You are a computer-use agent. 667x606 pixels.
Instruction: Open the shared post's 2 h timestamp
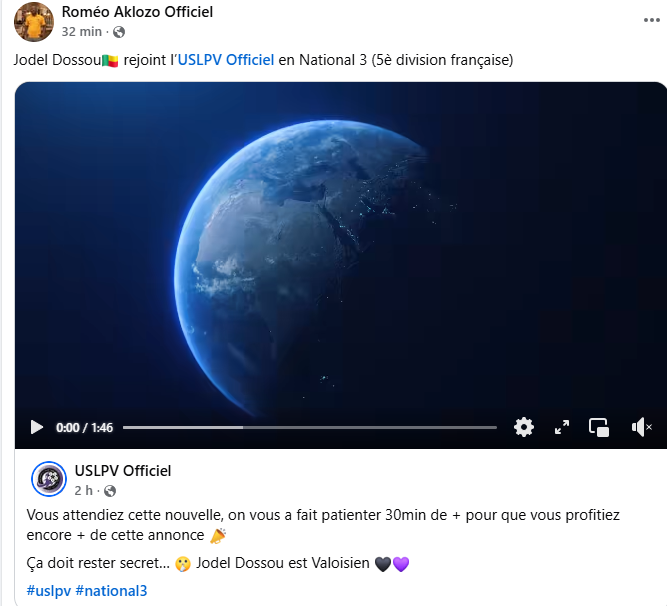click(84, 490)
